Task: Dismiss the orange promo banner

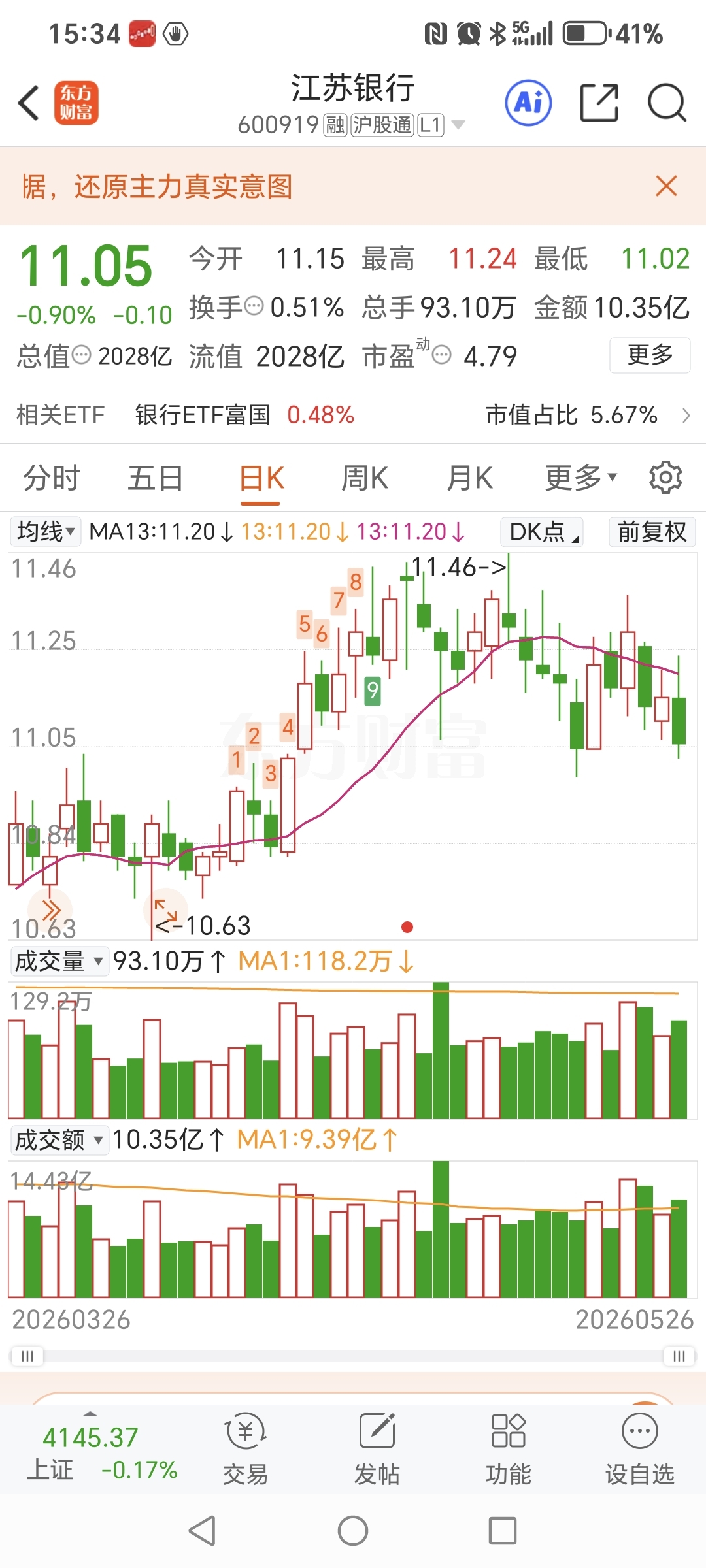Action: coord(666,186)
